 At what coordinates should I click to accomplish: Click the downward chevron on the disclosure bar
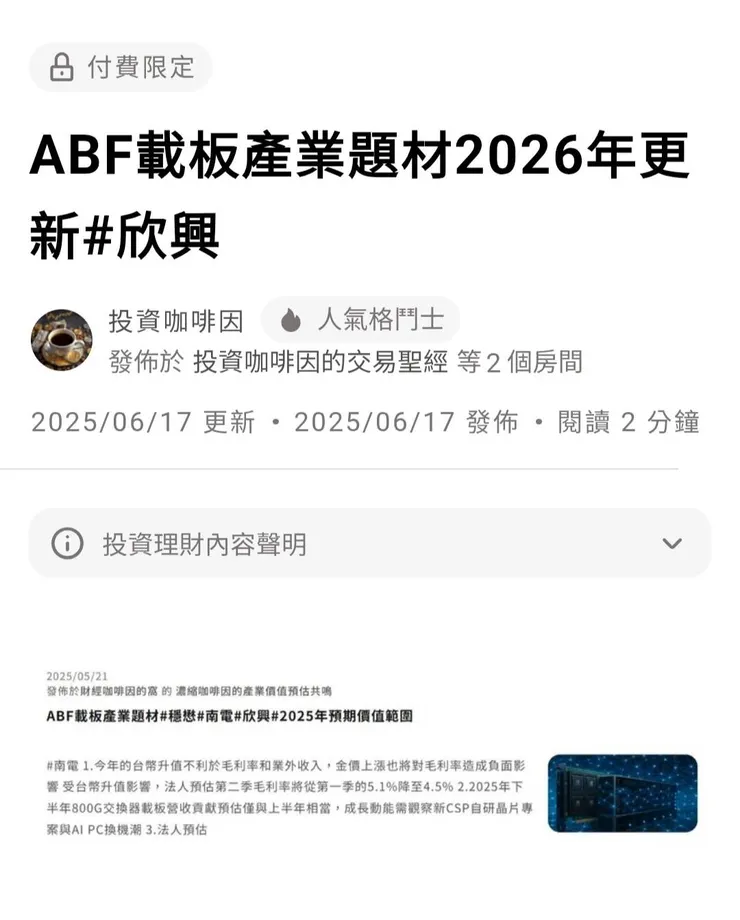[671, 543]
